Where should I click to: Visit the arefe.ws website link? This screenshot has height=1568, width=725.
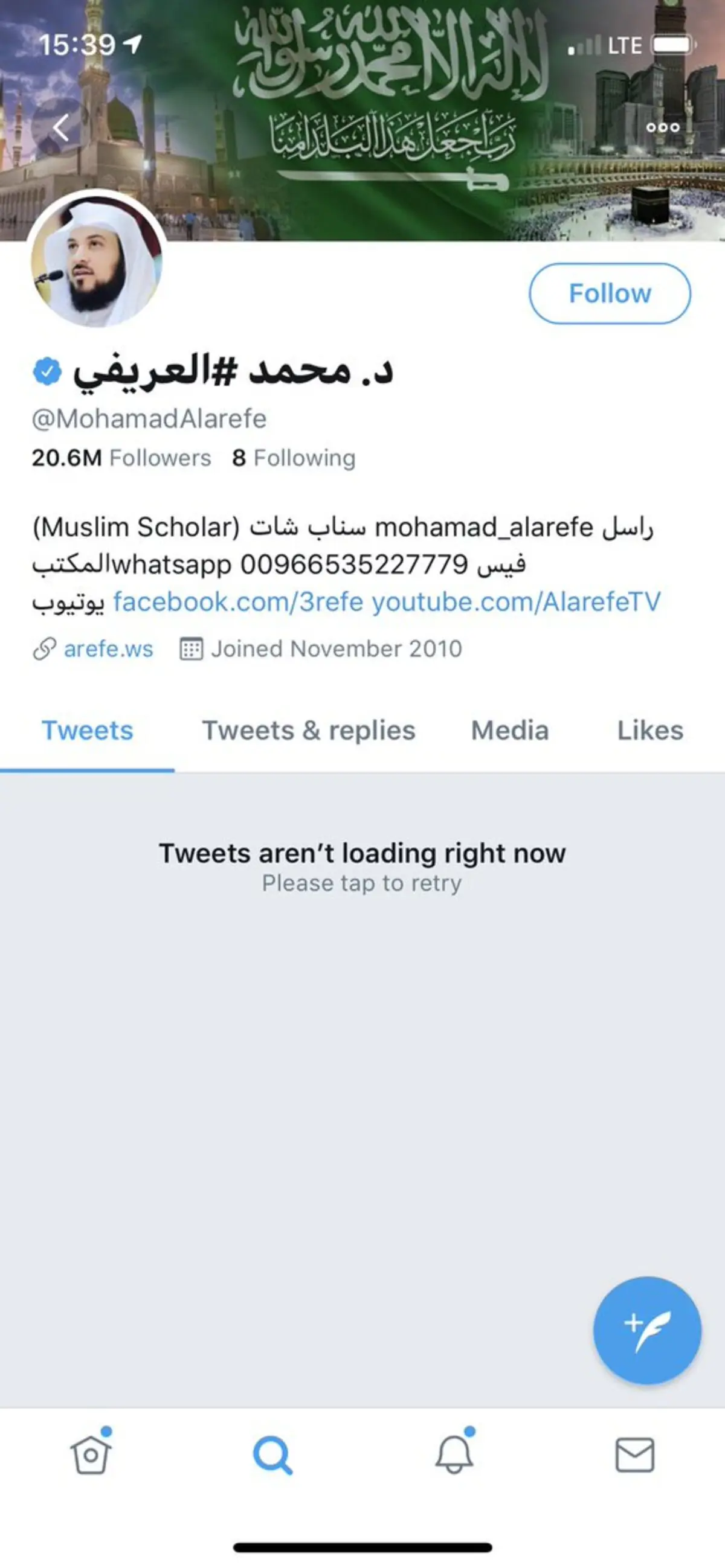click(108, 649)
